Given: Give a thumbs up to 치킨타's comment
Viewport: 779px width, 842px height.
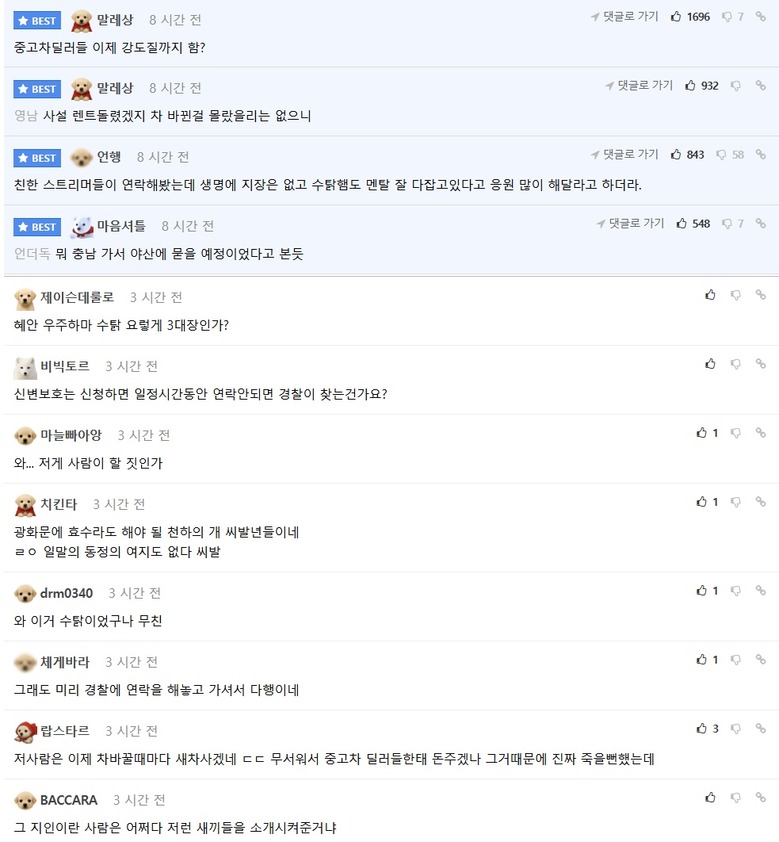Looking at the screenshot, I should tap(702, 502).
